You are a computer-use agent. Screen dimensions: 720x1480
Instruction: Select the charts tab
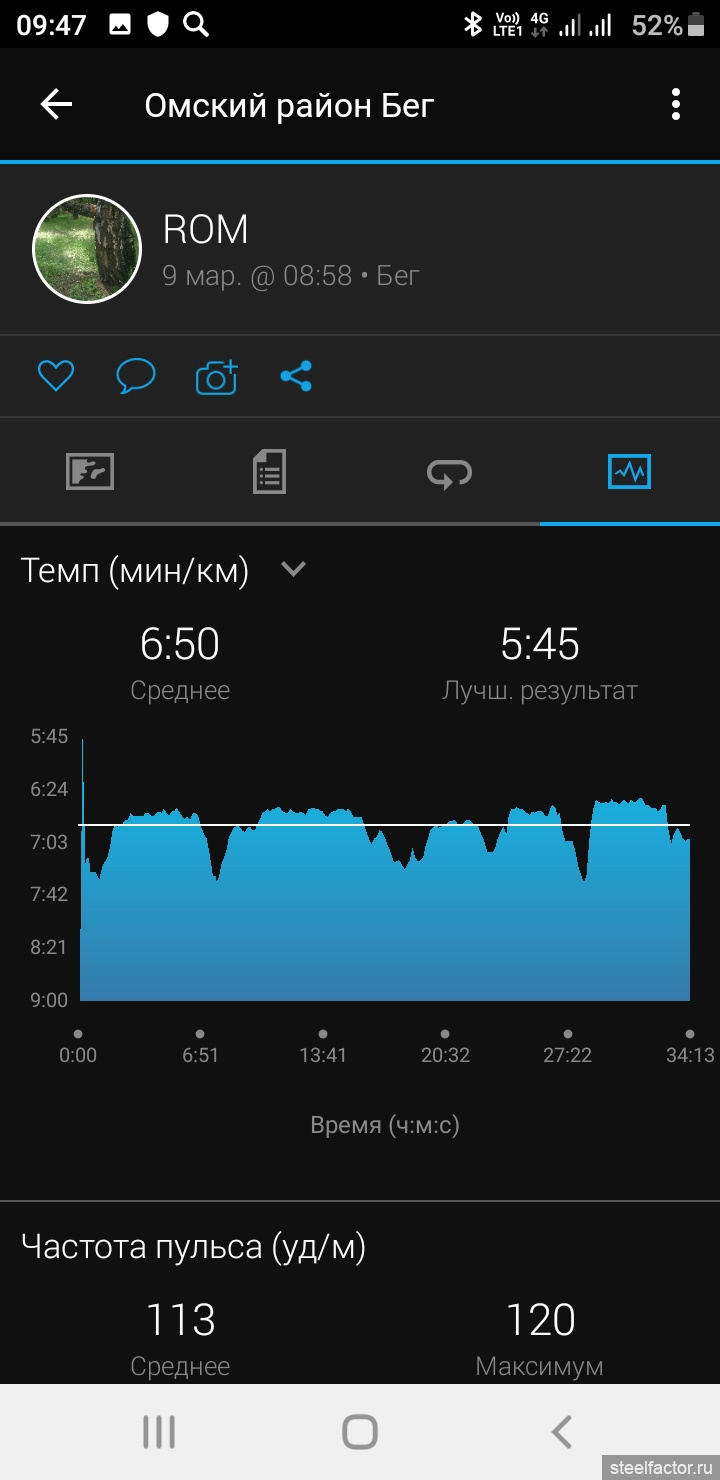(x=629, y=471)
